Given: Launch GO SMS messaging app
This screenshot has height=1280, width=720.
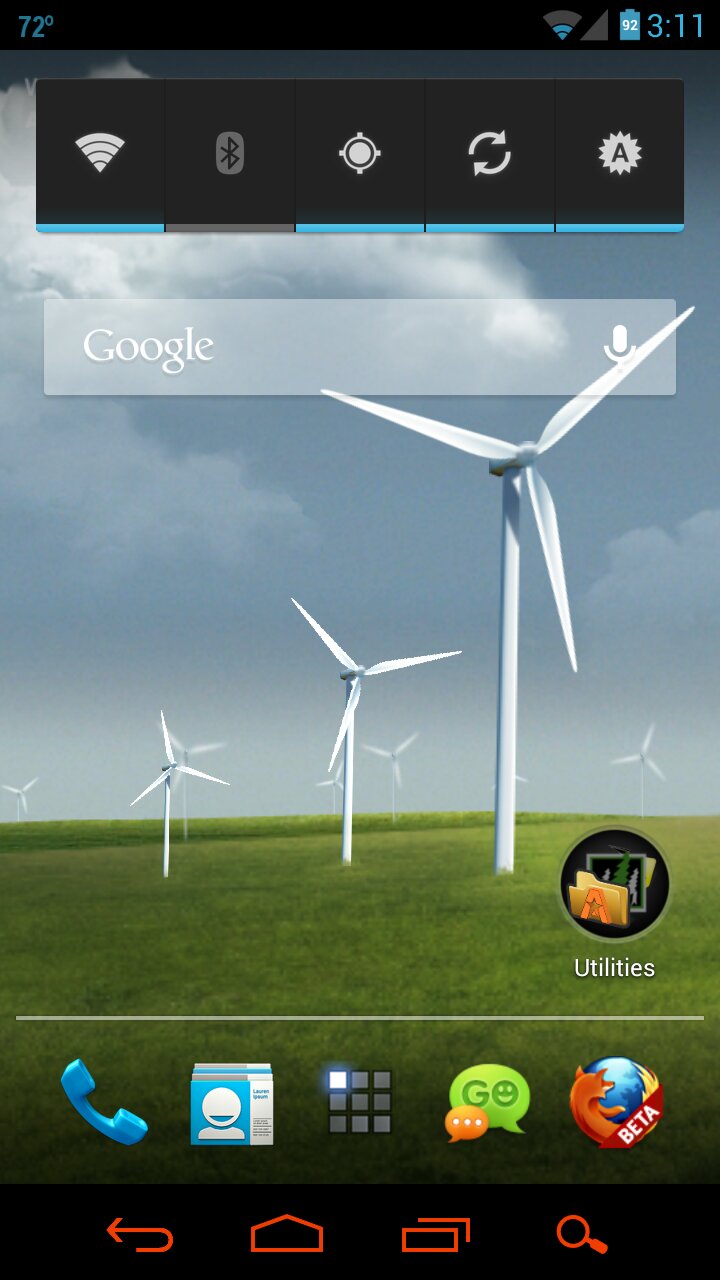Looking at the screenshot, I should pos(487,1102).
